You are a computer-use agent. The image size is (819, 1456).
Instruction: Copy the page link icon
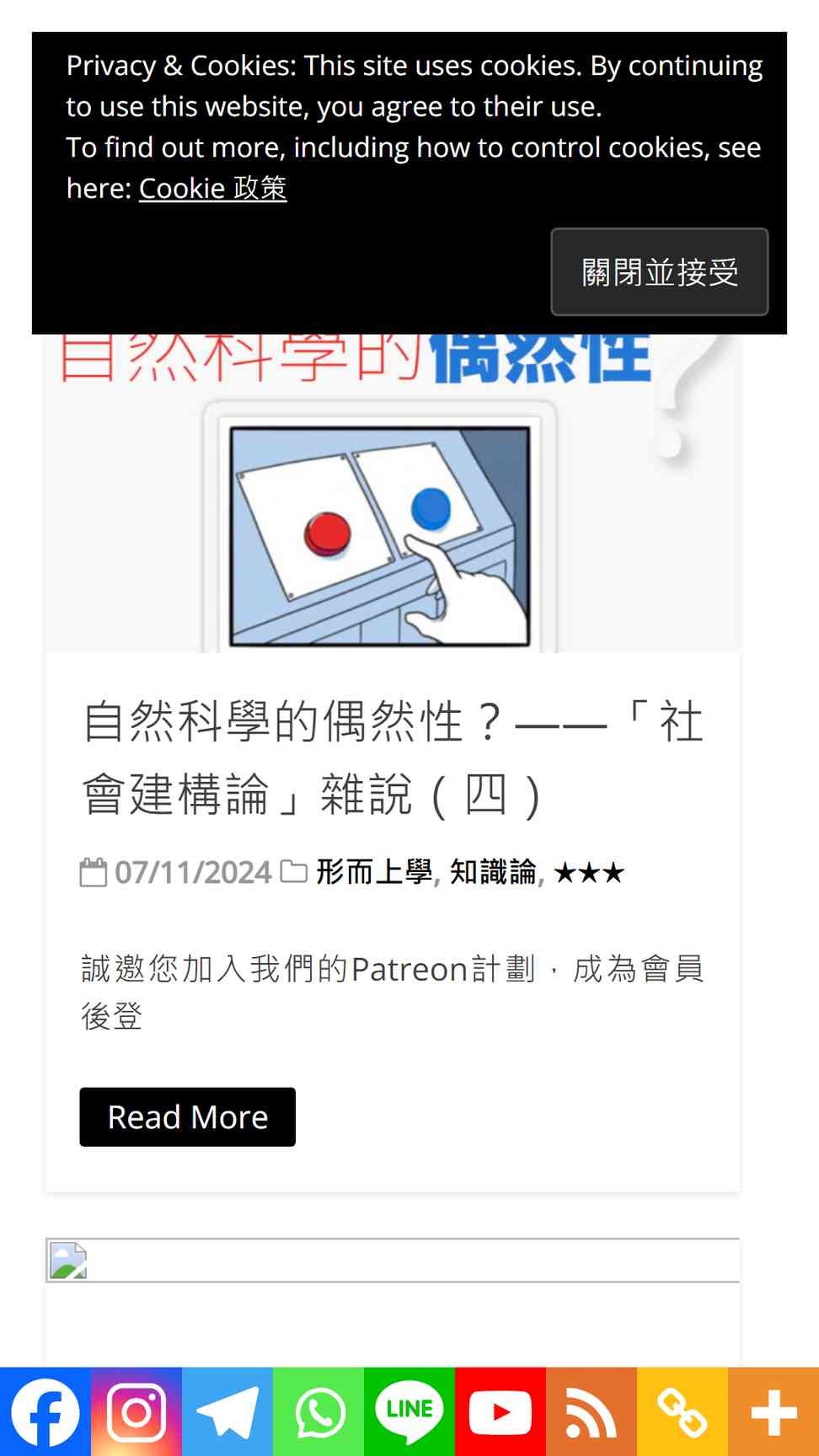pos(682,1412)
